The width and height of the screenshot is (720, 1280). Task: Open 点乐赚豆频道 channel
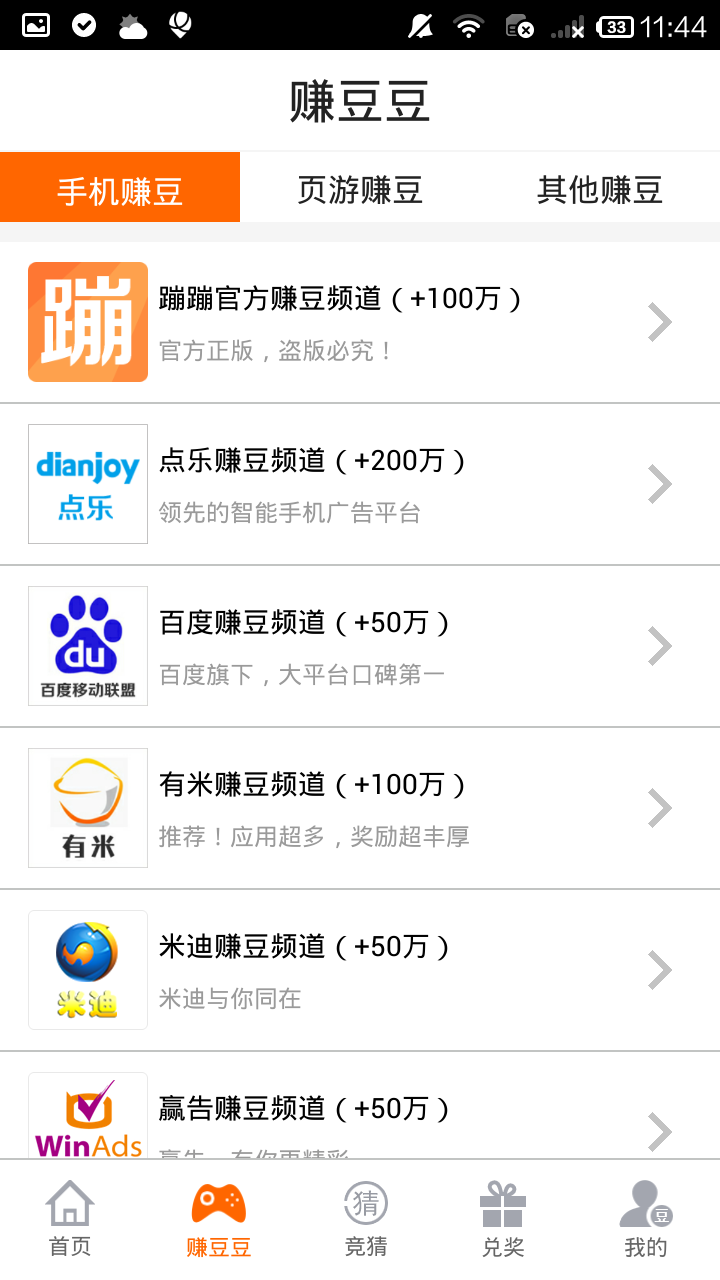(x=360, y=484)
